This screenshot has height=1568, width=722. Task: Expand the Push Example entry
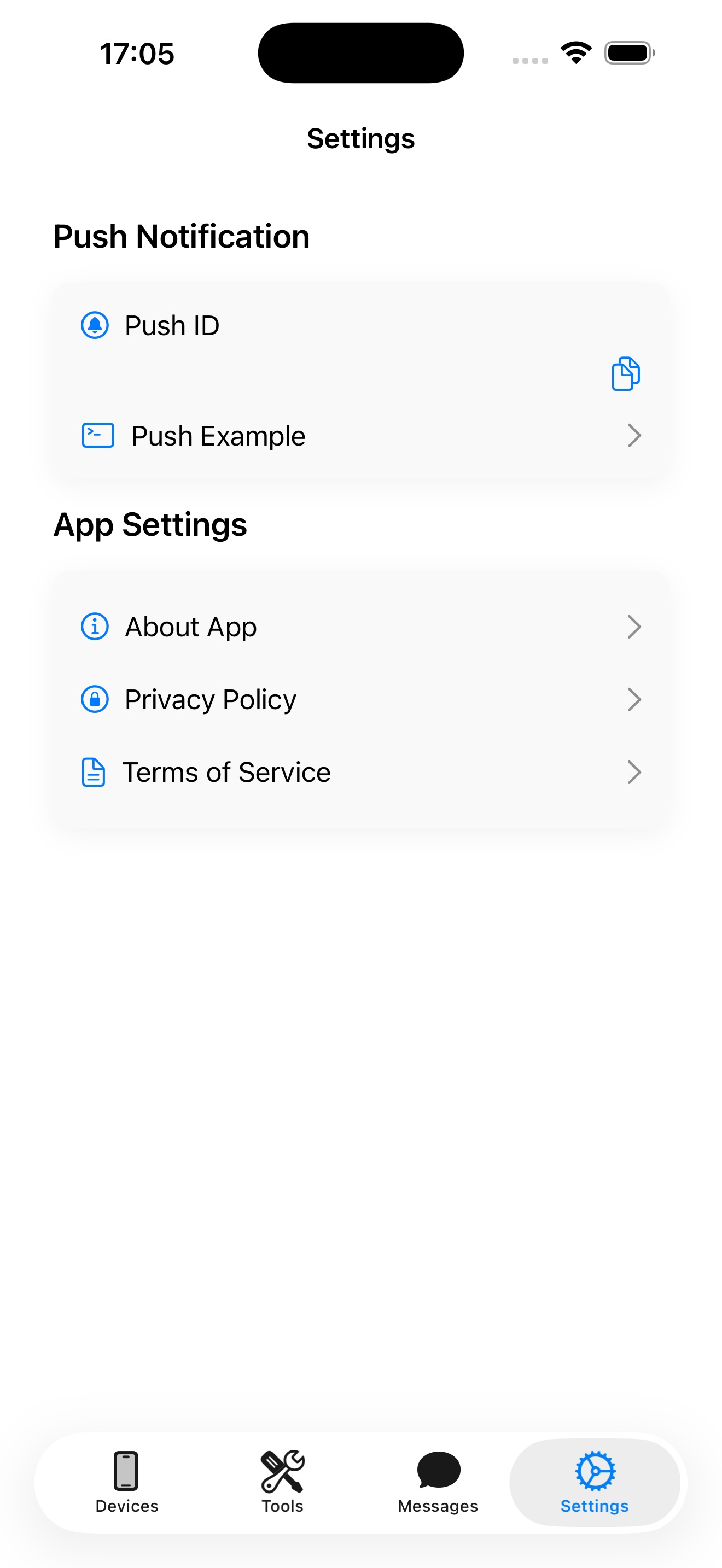634,435
